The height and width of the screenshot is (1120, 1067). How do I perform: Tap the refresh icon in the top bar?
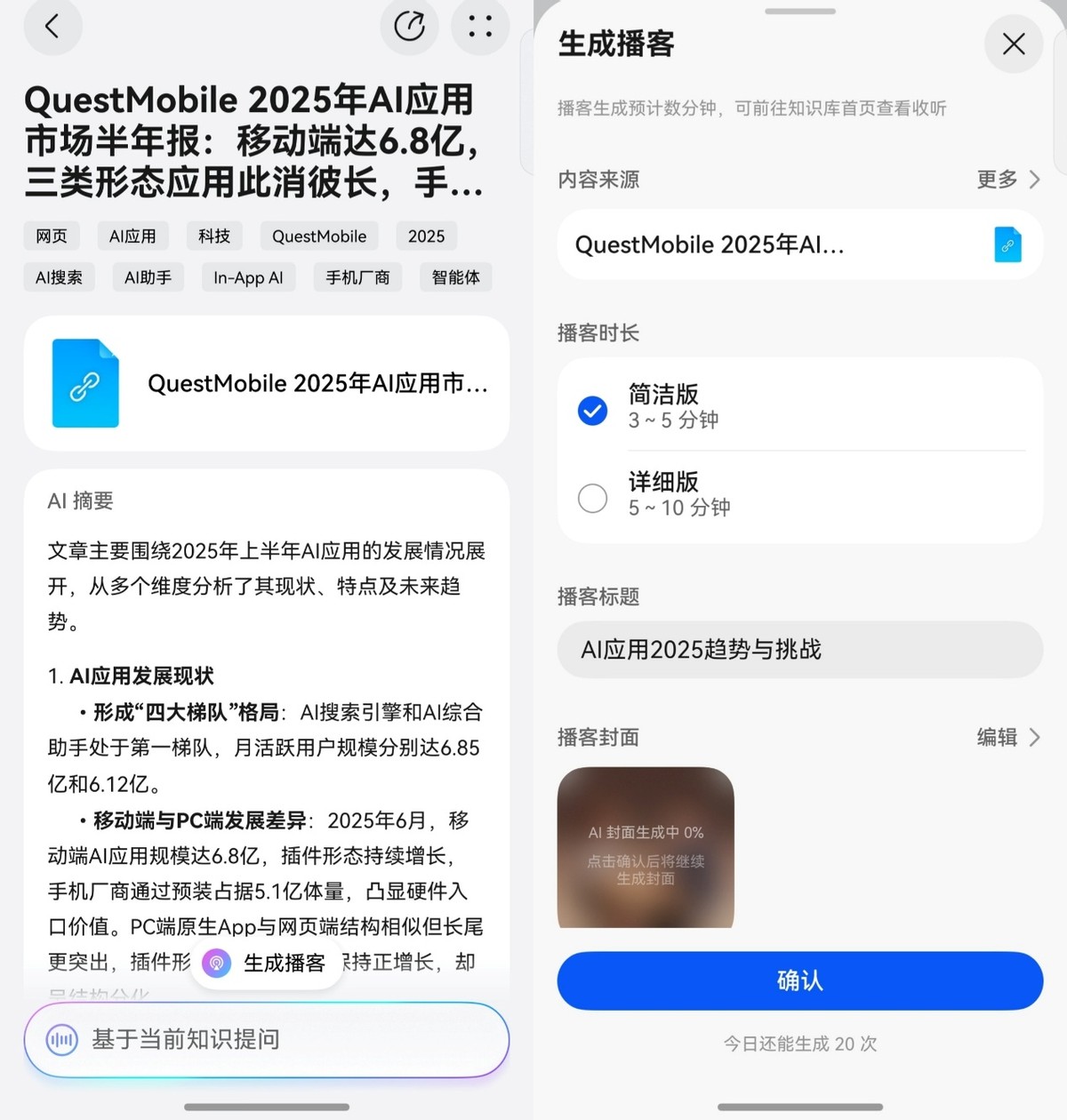(409, 27)
